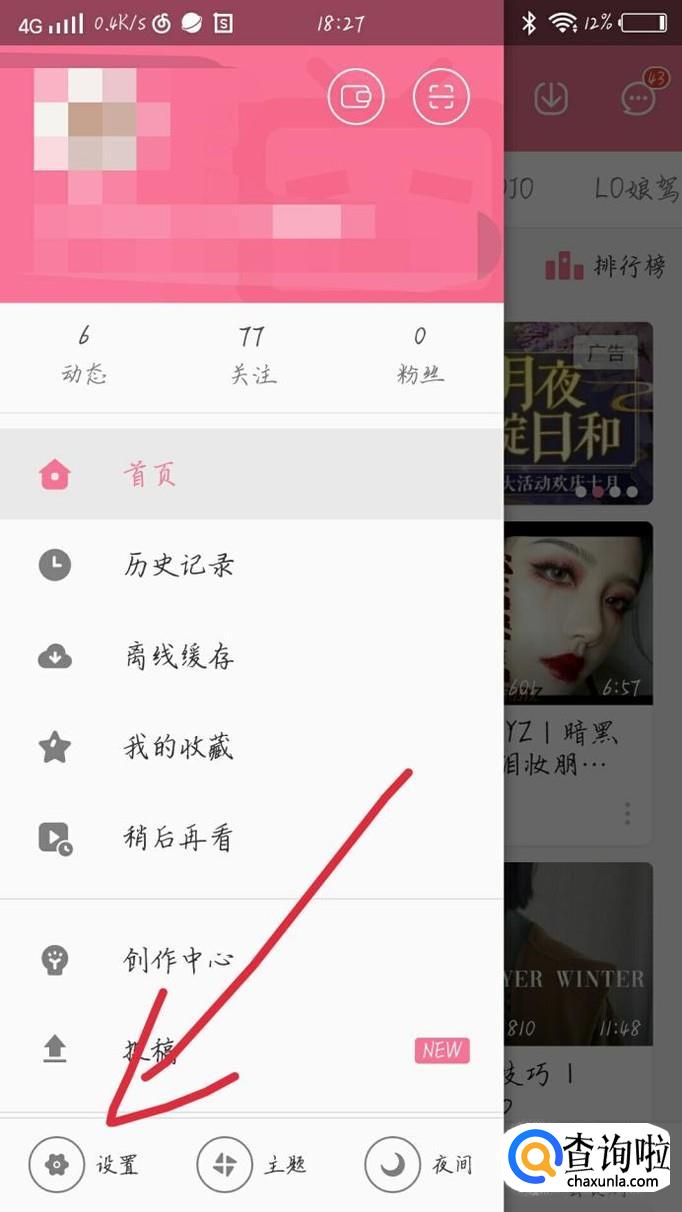Open 历史记录 history
Screen dimensions: 682x1212
coord(178,565)
